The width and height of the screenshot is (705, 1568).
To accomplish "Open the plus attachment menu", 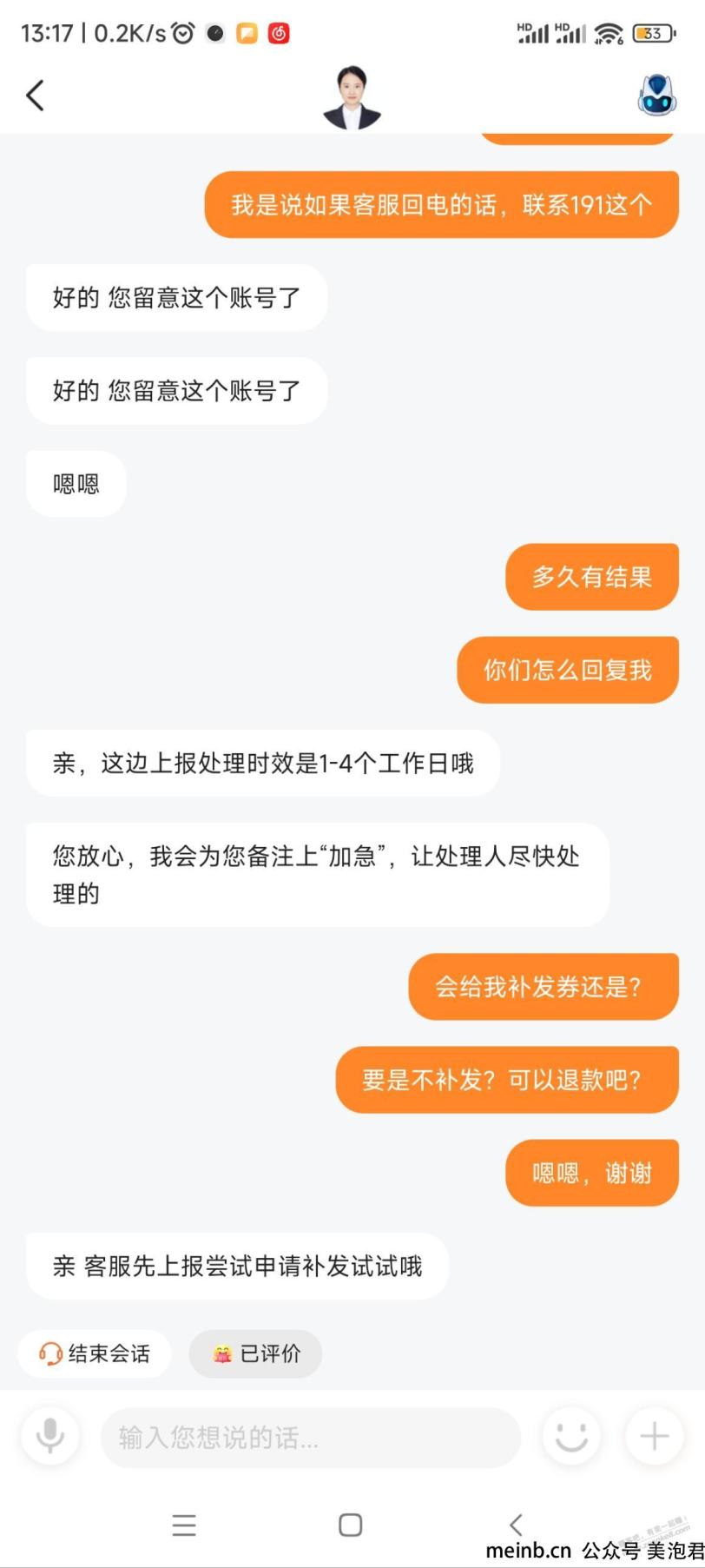I will click(x=654, y=1437).
